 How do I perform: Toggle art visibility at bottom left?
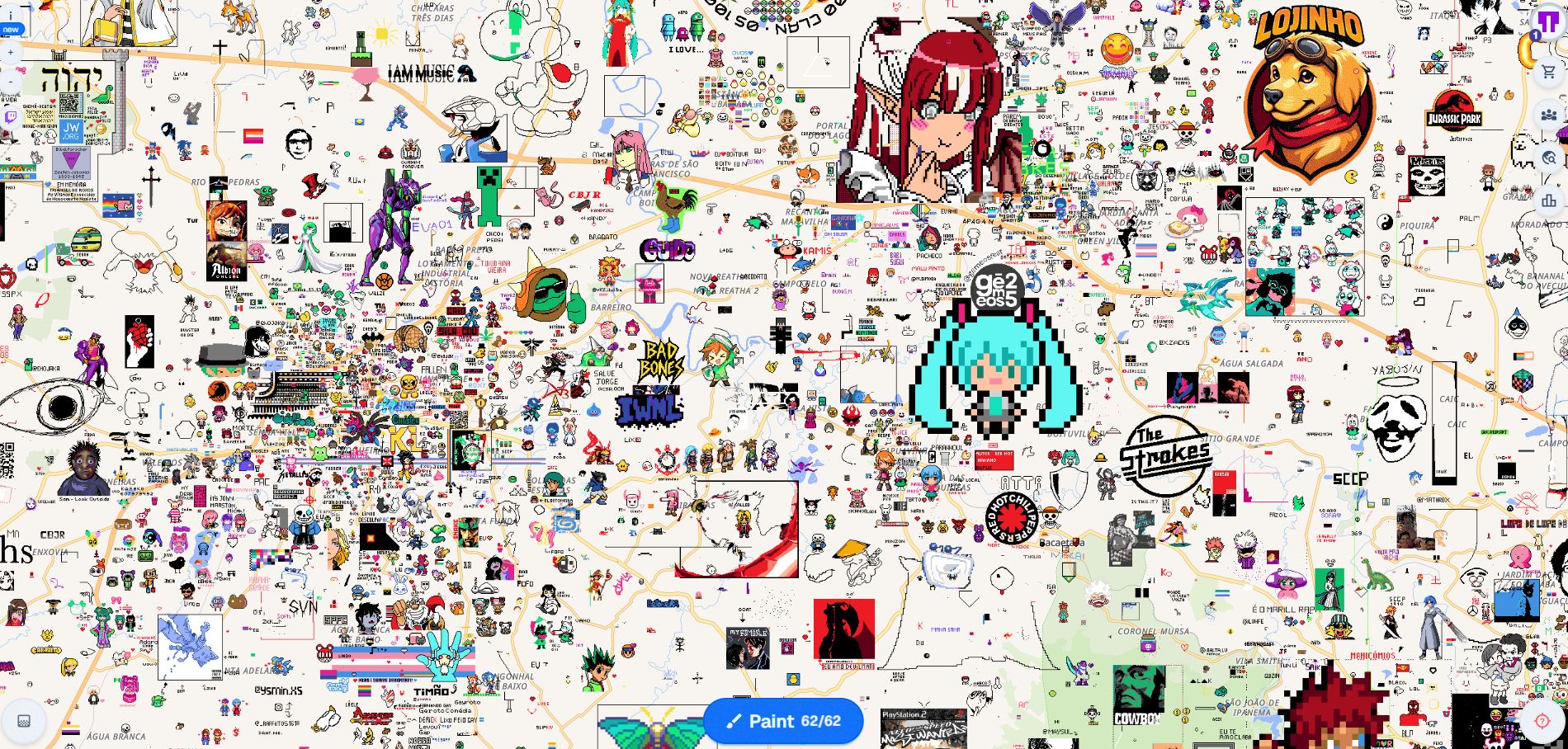click(24, 721)
